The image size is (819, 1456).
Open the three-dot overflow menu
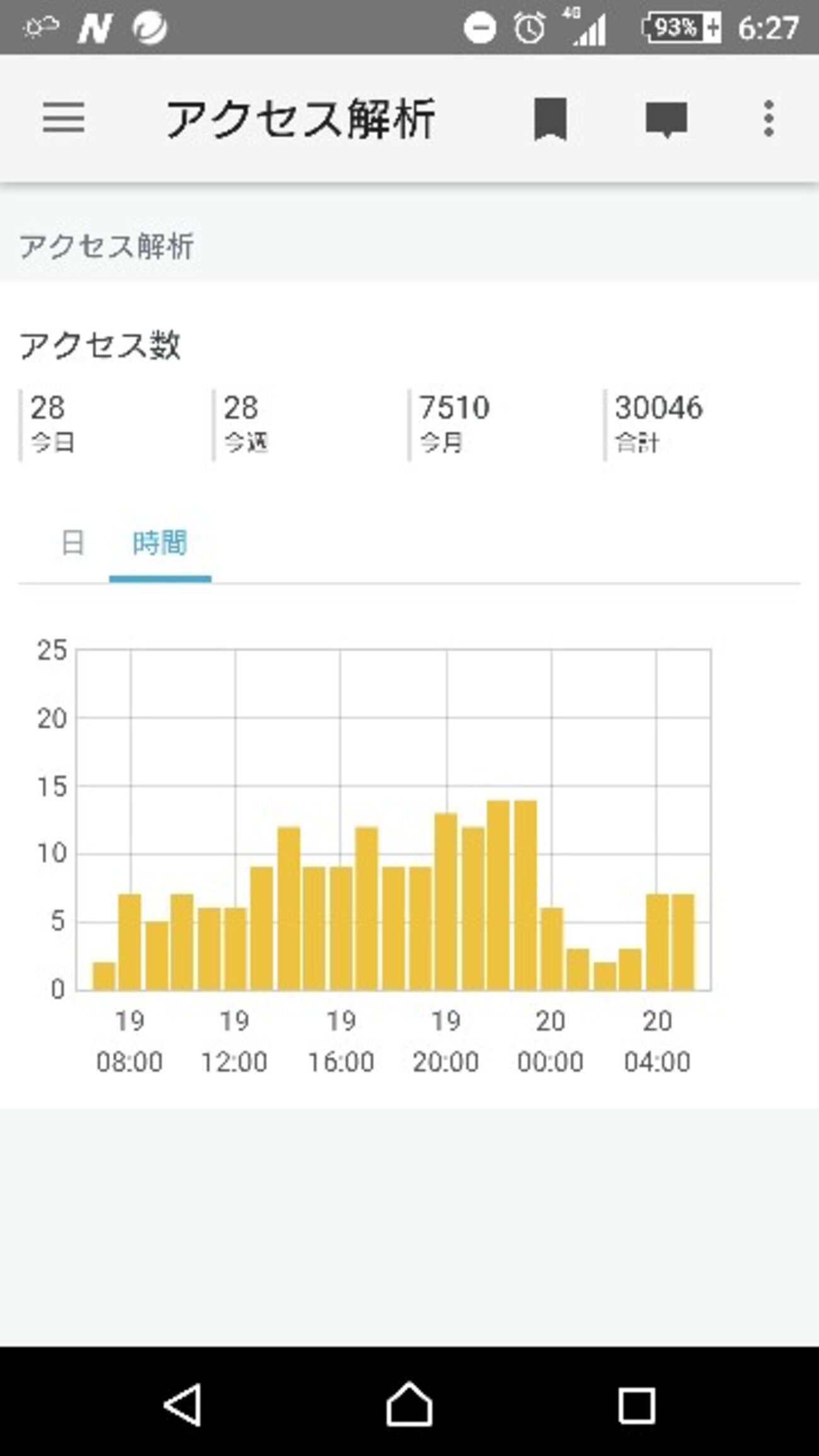pos(768,118)
